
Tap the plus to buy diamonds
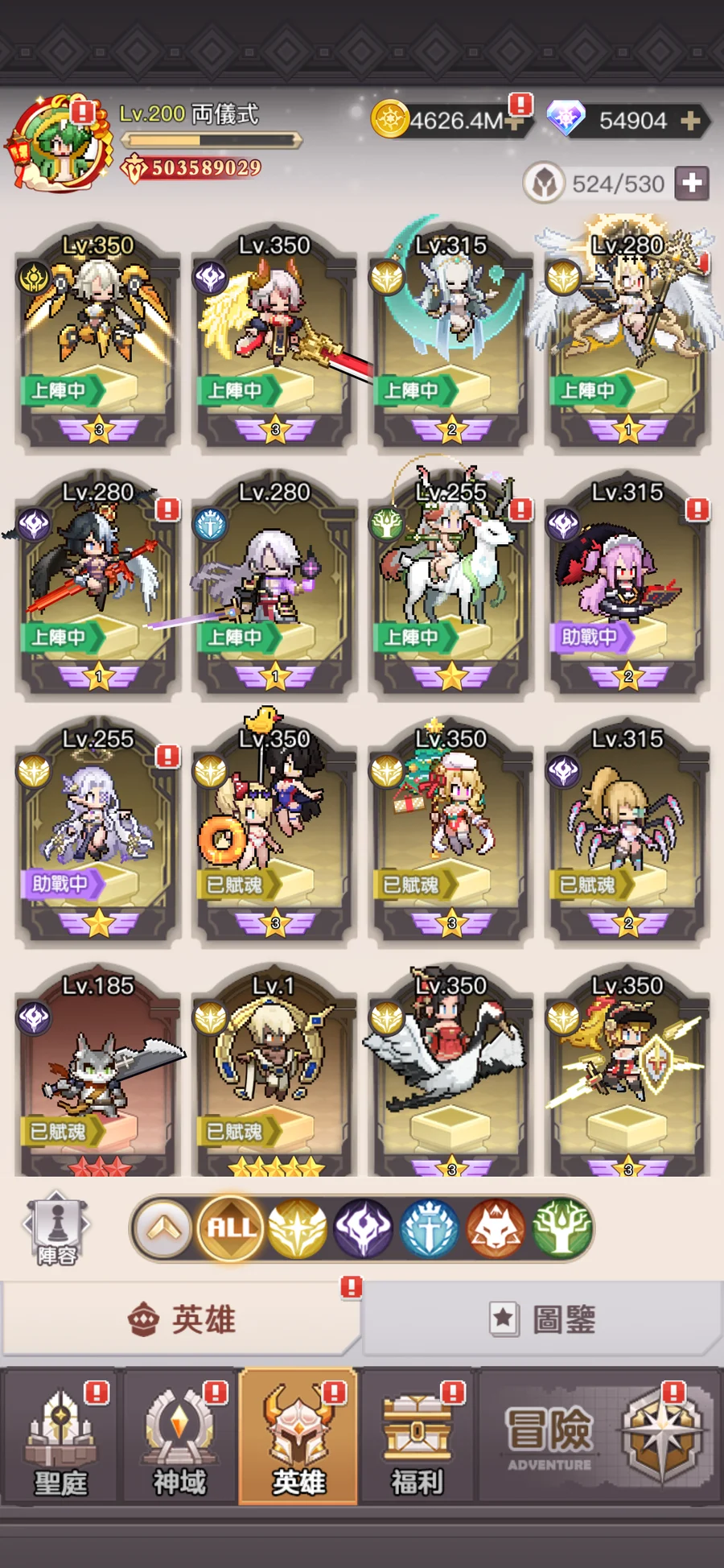pyautogui.click(x=691, y=121)
